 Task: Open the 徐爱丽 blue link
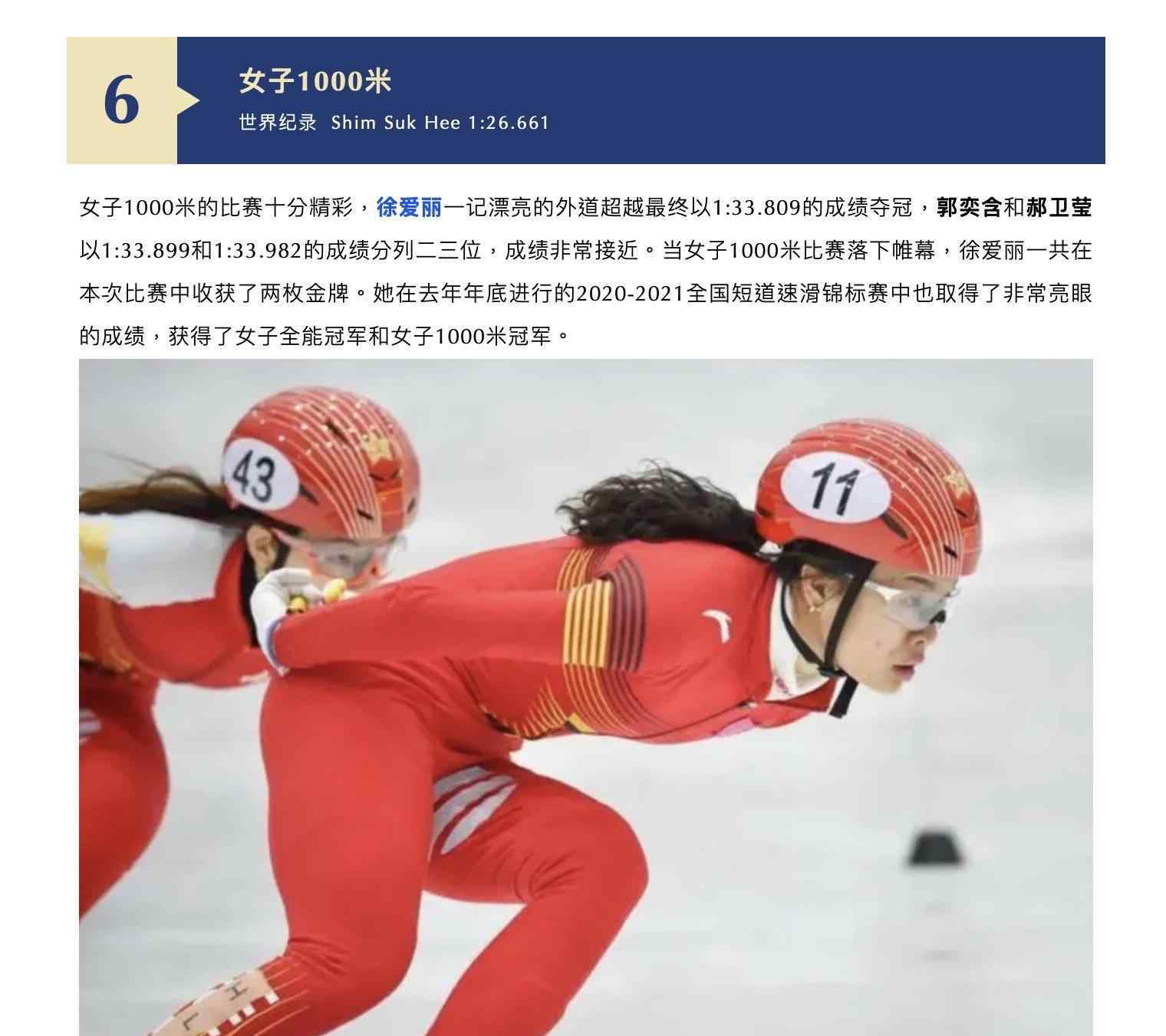pos(409,208)
